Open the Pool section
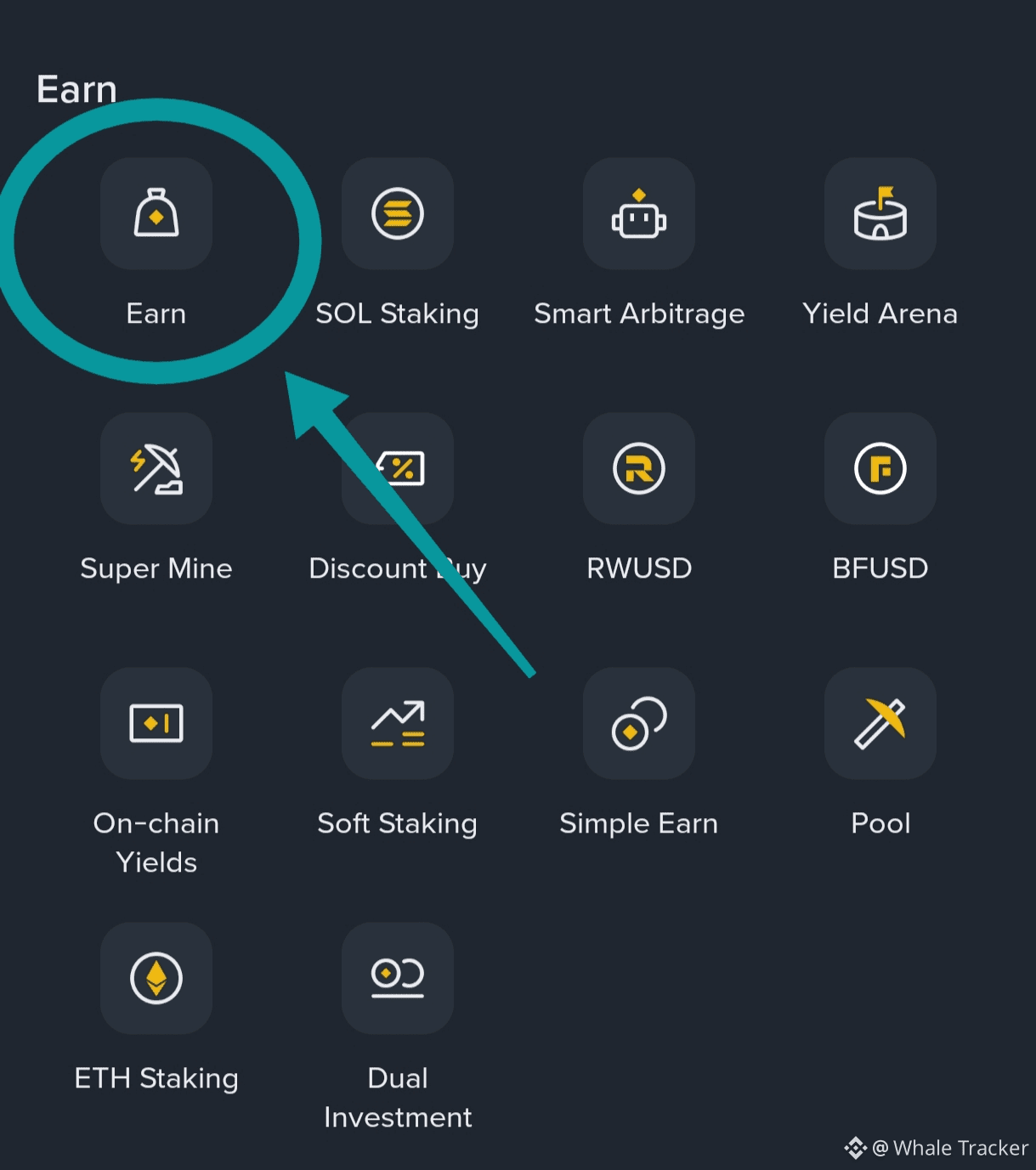 click(880, 724)
